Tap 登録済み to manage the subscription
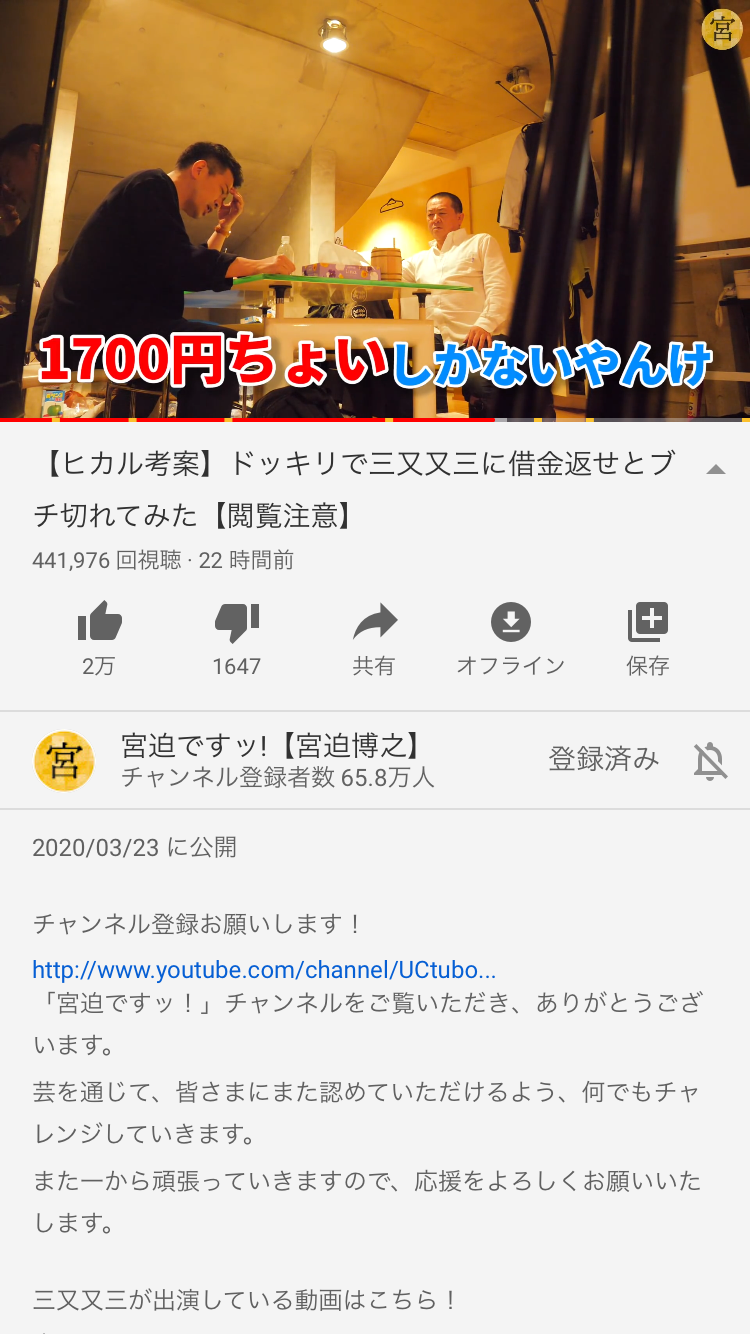Image resolution: width=750 pixels, height=1334 pixels. [x=603, y=760]
